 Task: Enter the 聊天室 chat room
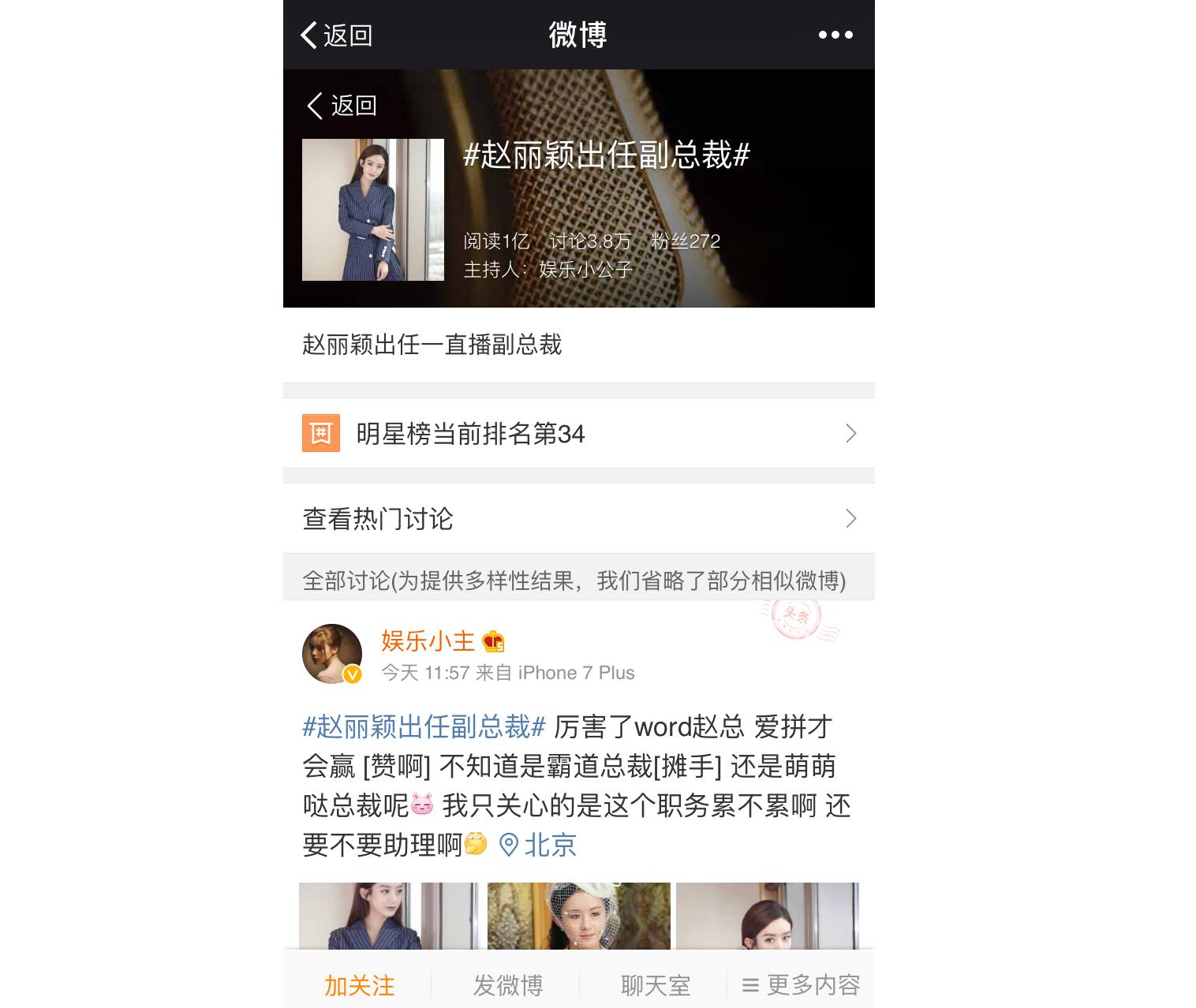coord(655,985)
